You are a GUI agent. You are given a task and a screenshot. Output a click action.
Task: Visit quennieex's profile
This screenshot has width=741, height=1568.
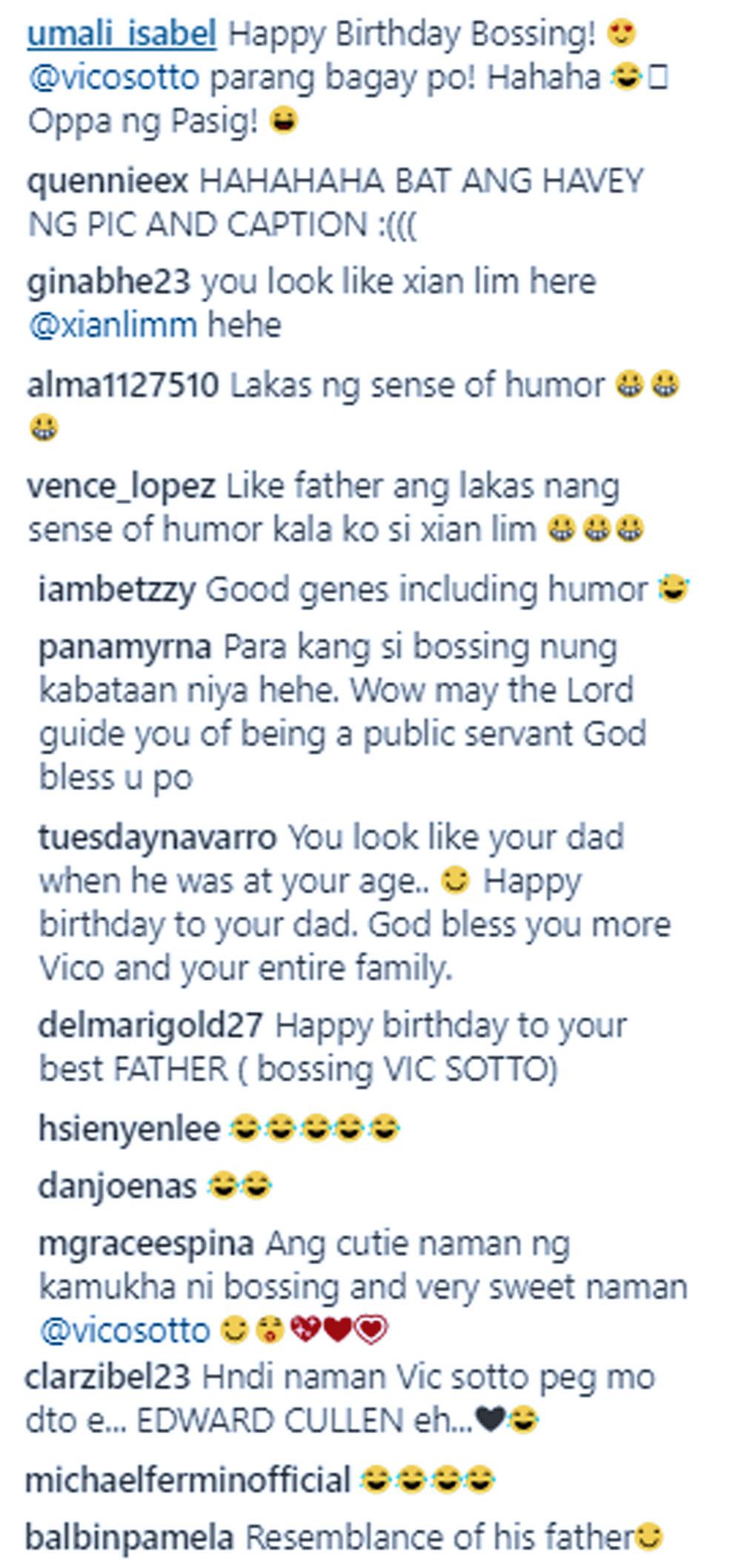click(x=107, y=181)
